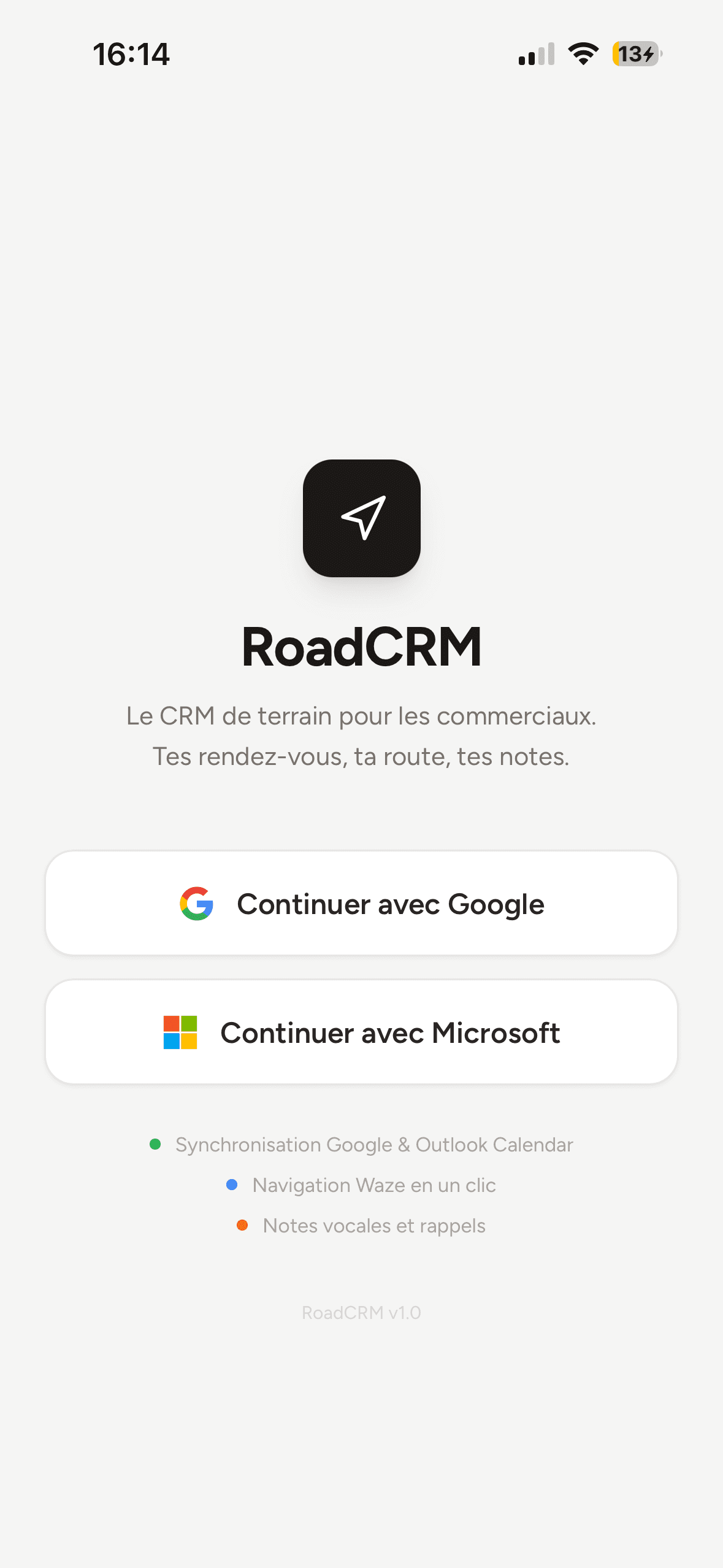Click the Google G icon
723x1568 pixels.
click(197, 902)
